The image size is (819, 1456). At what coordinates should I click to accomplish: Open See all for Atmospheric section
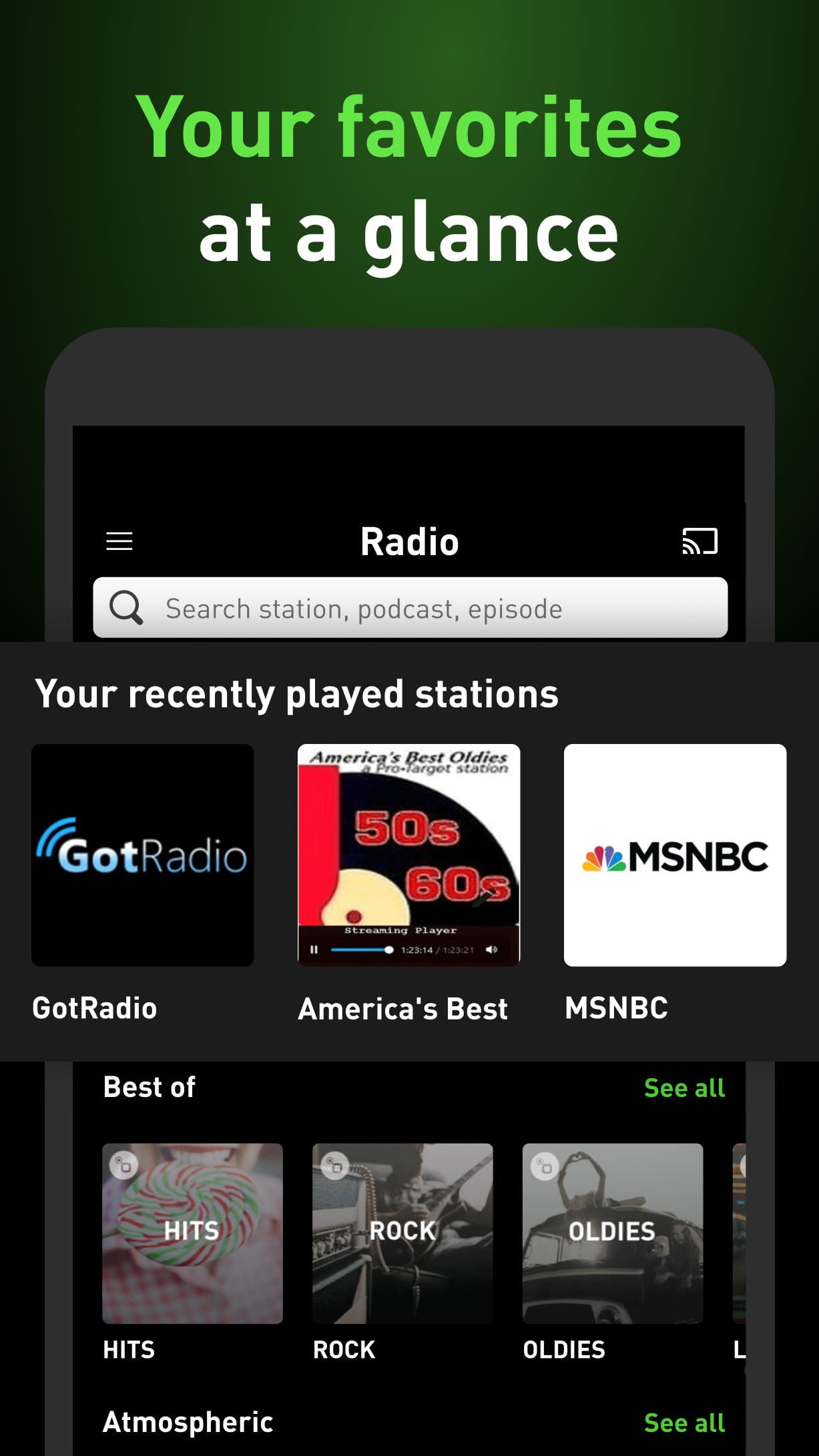click(684, 1421)
